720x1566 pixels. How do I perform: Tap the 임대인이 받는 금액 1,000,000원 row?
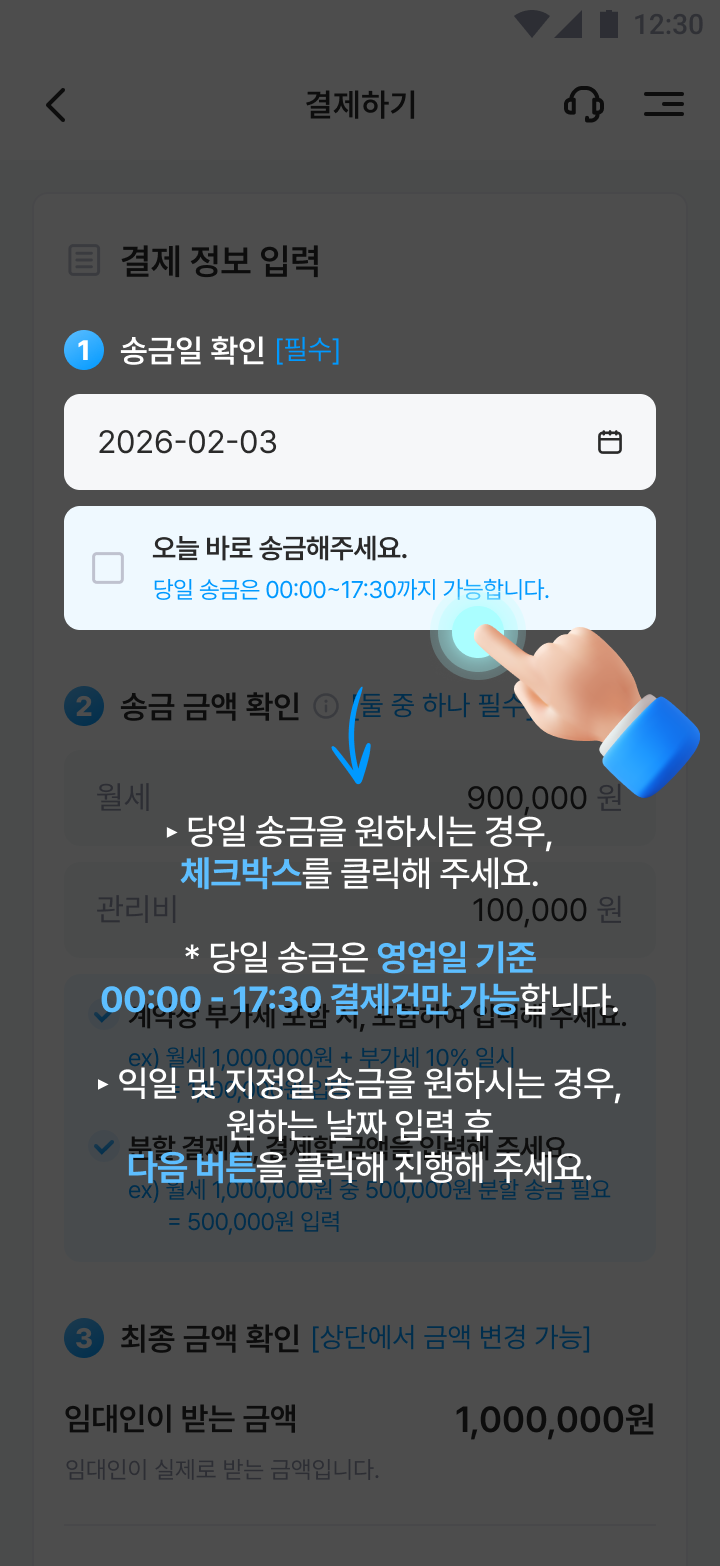(360, 1418)
